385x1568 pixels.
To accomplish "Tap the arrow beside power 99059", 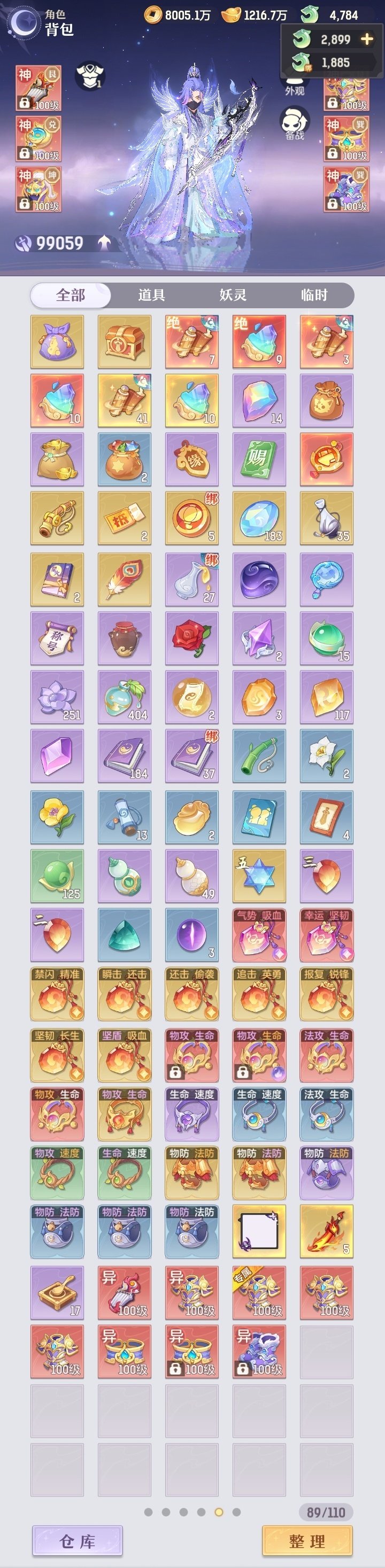I will [104, 244].
